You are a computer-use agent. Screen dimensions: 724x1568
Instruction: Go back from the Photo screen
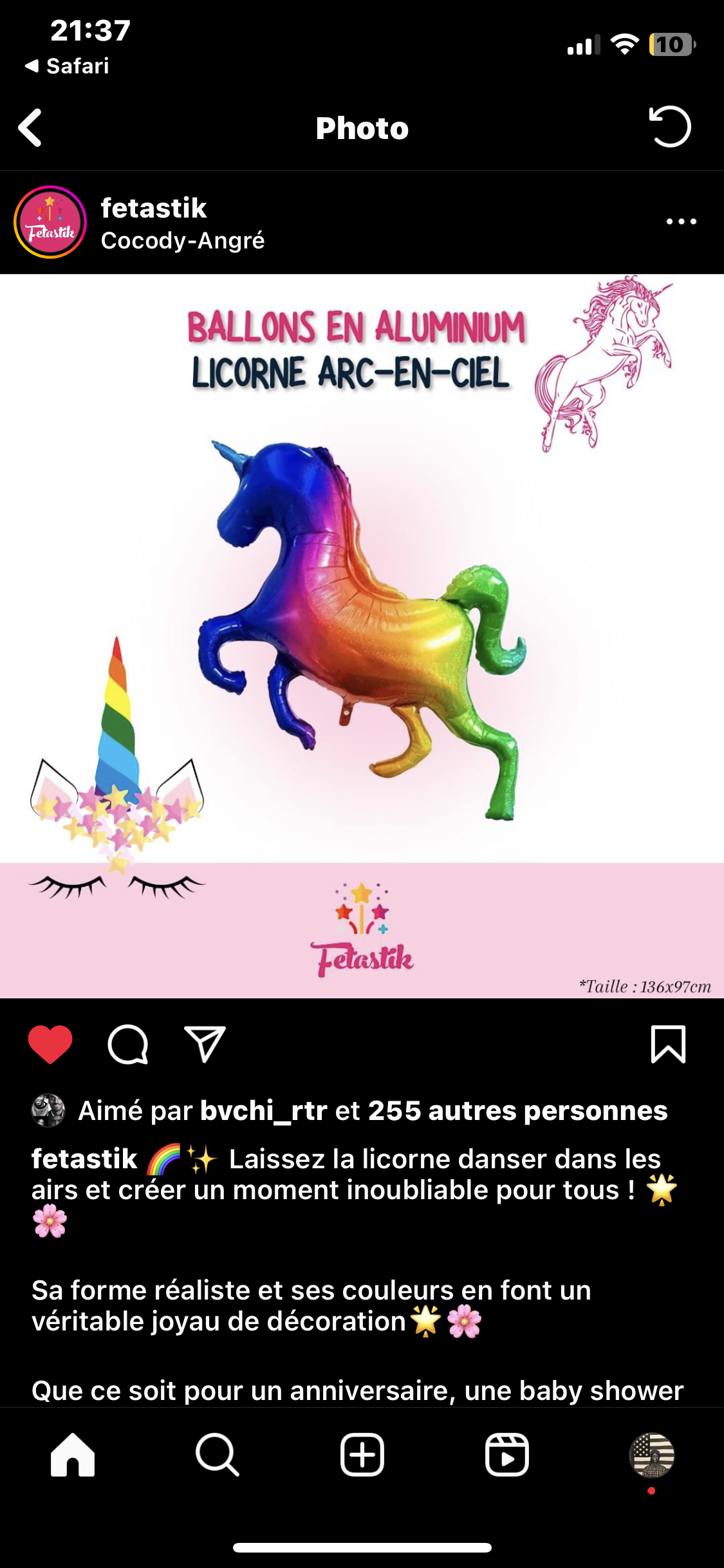coord(30,127)
